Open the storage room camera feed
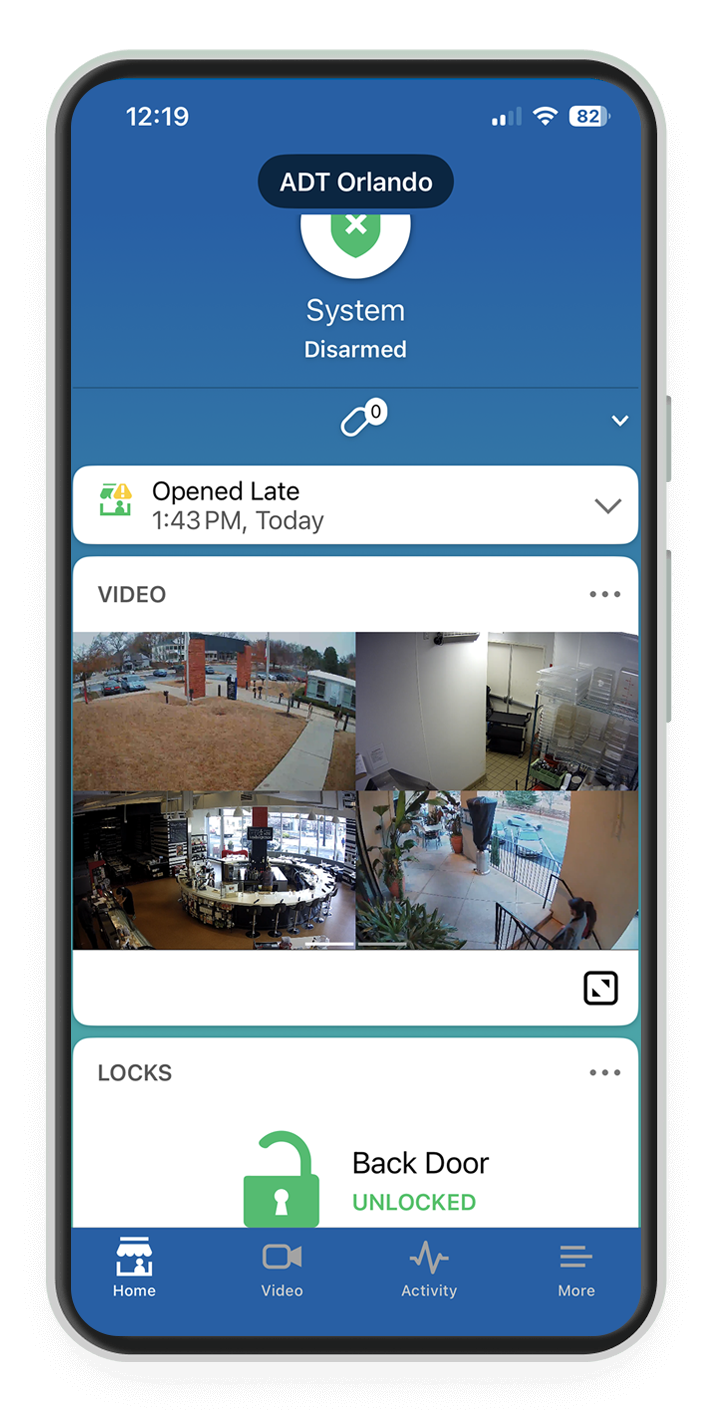The height and width of the screenshot is (1410, 718). [x=497, y=711]
